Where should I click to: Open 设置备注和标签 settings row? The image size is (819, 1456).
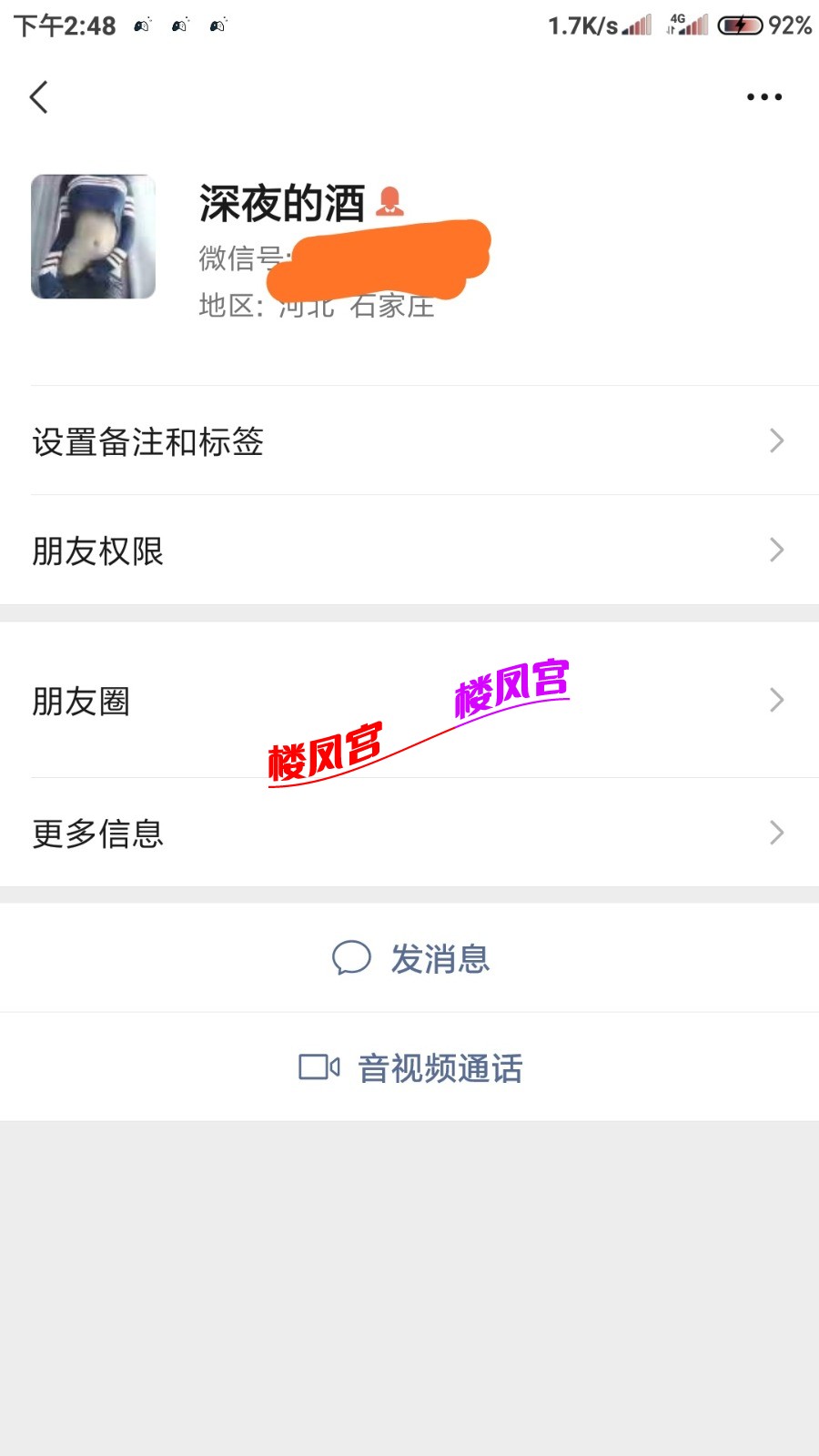tap(409, 441)
